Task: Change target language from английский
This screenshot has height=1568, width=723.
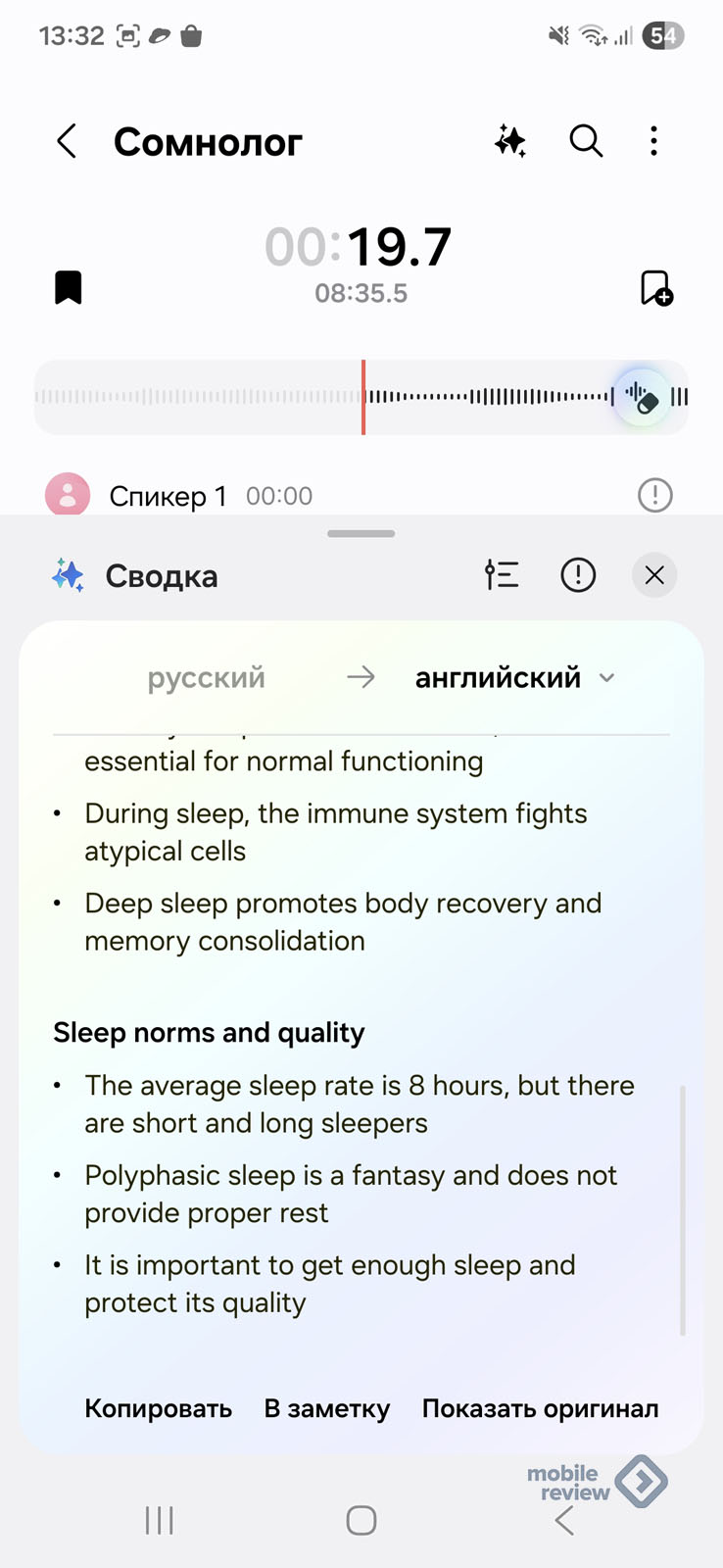Action: pos(513,678)
